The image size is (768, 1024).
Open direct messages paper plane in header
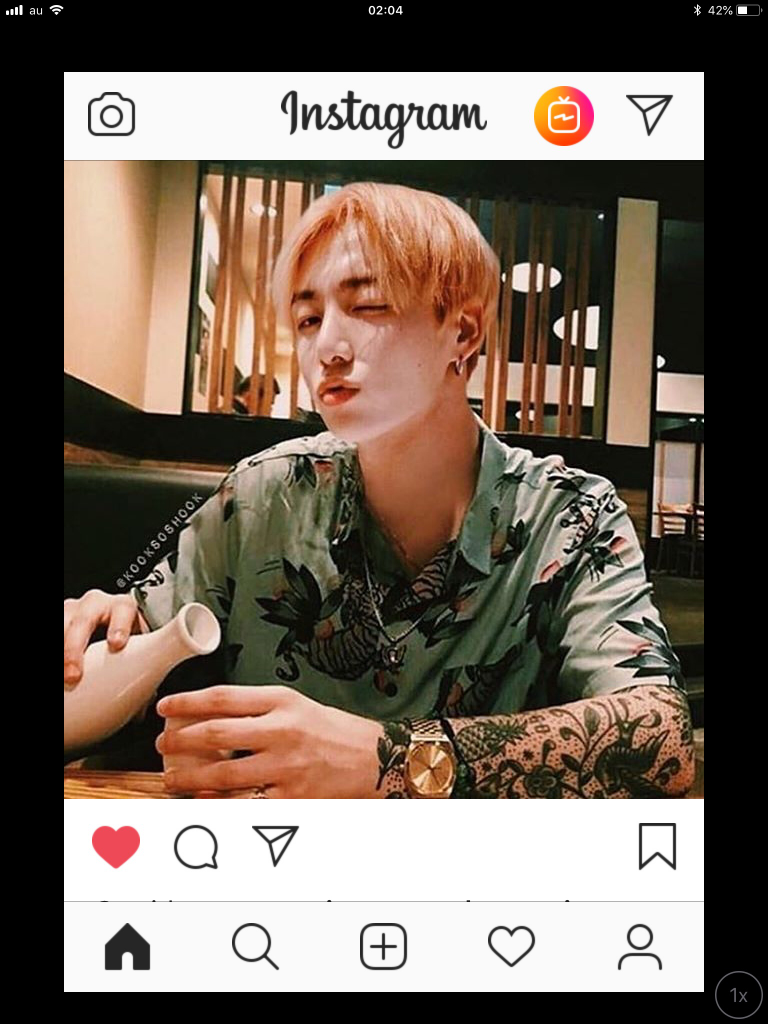click(x=649, y=114)
